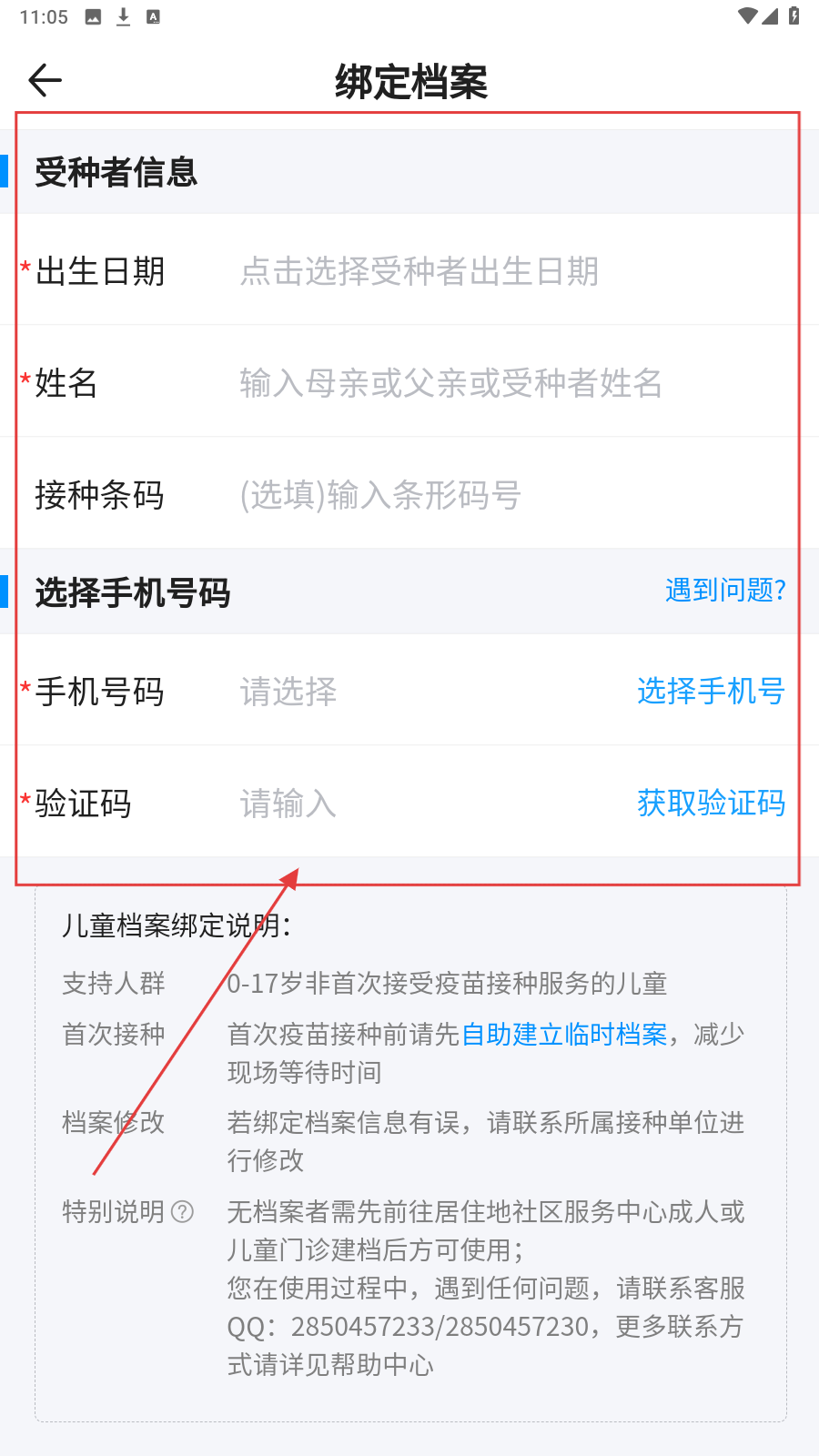The height and width of the screenshot is (1456, 819).
Task: Open the 出生日期 date picker
Action: (419, 271)
